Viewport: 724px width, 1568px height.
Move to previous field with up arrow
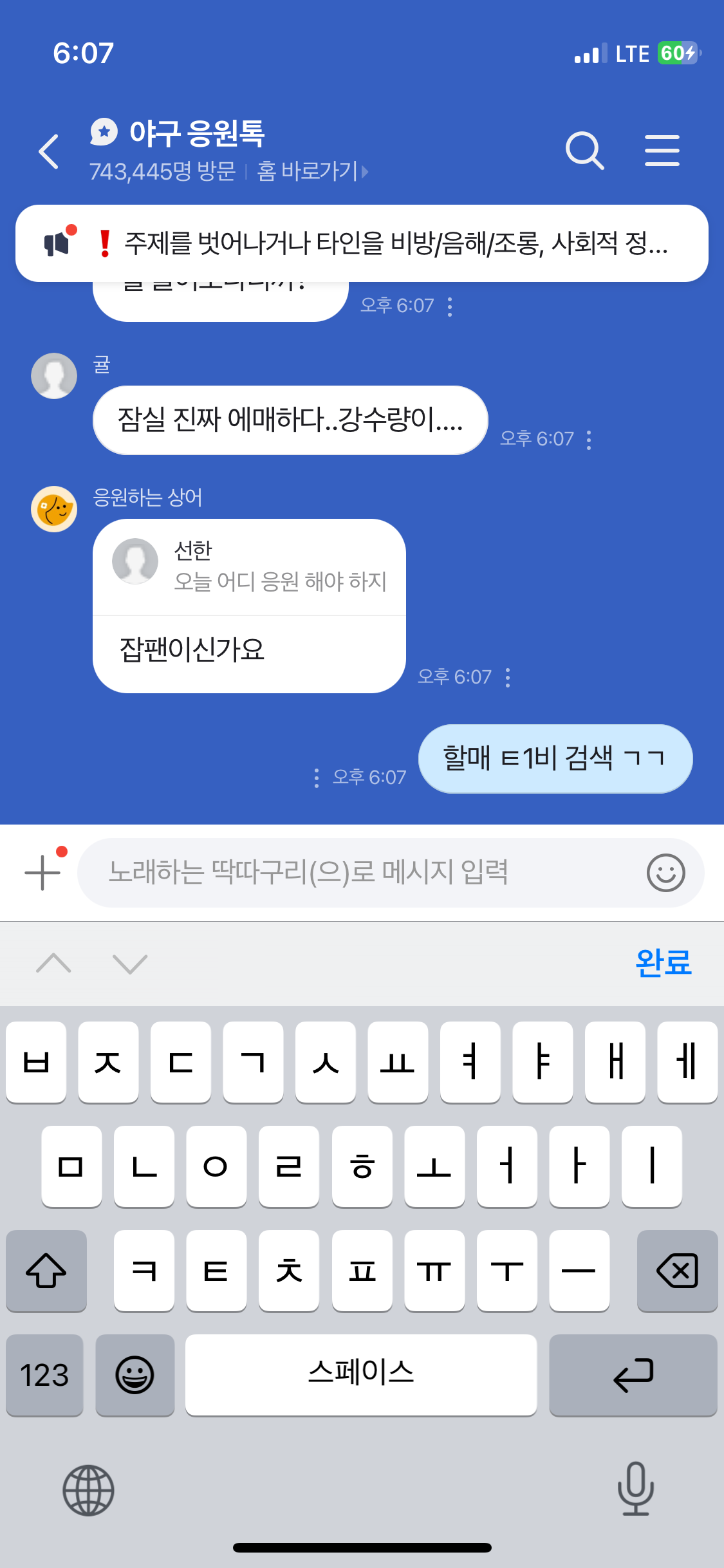[x=54, y=964]
